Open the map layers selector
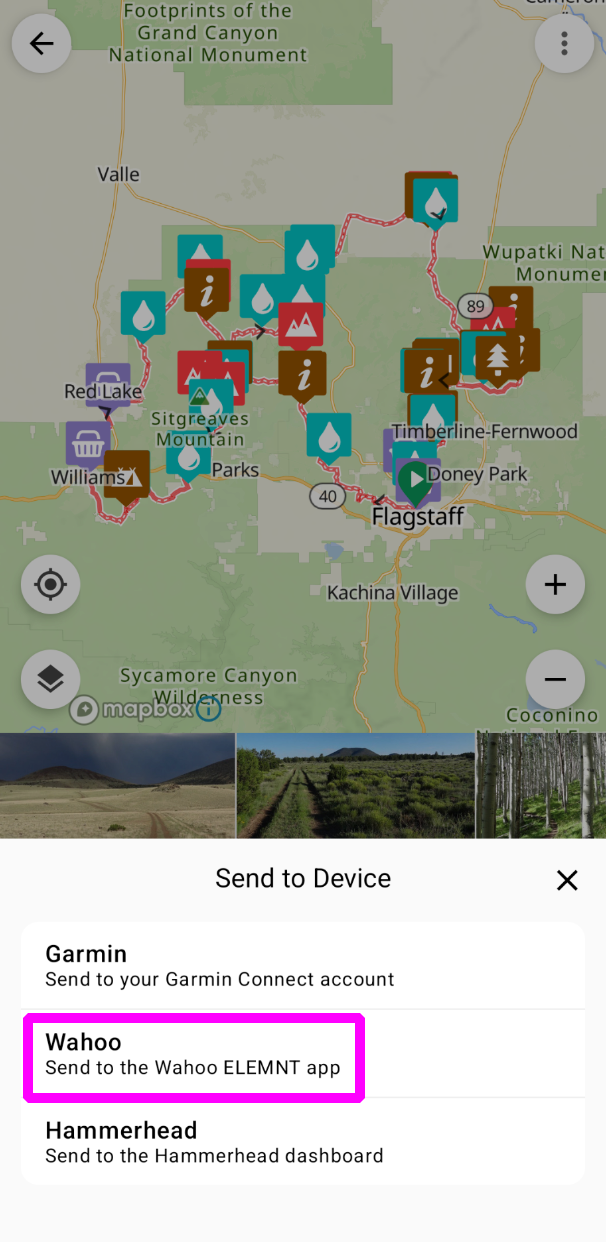This screenshot has height=1242, width=606. pyautogui.click(x=51, y=680)
